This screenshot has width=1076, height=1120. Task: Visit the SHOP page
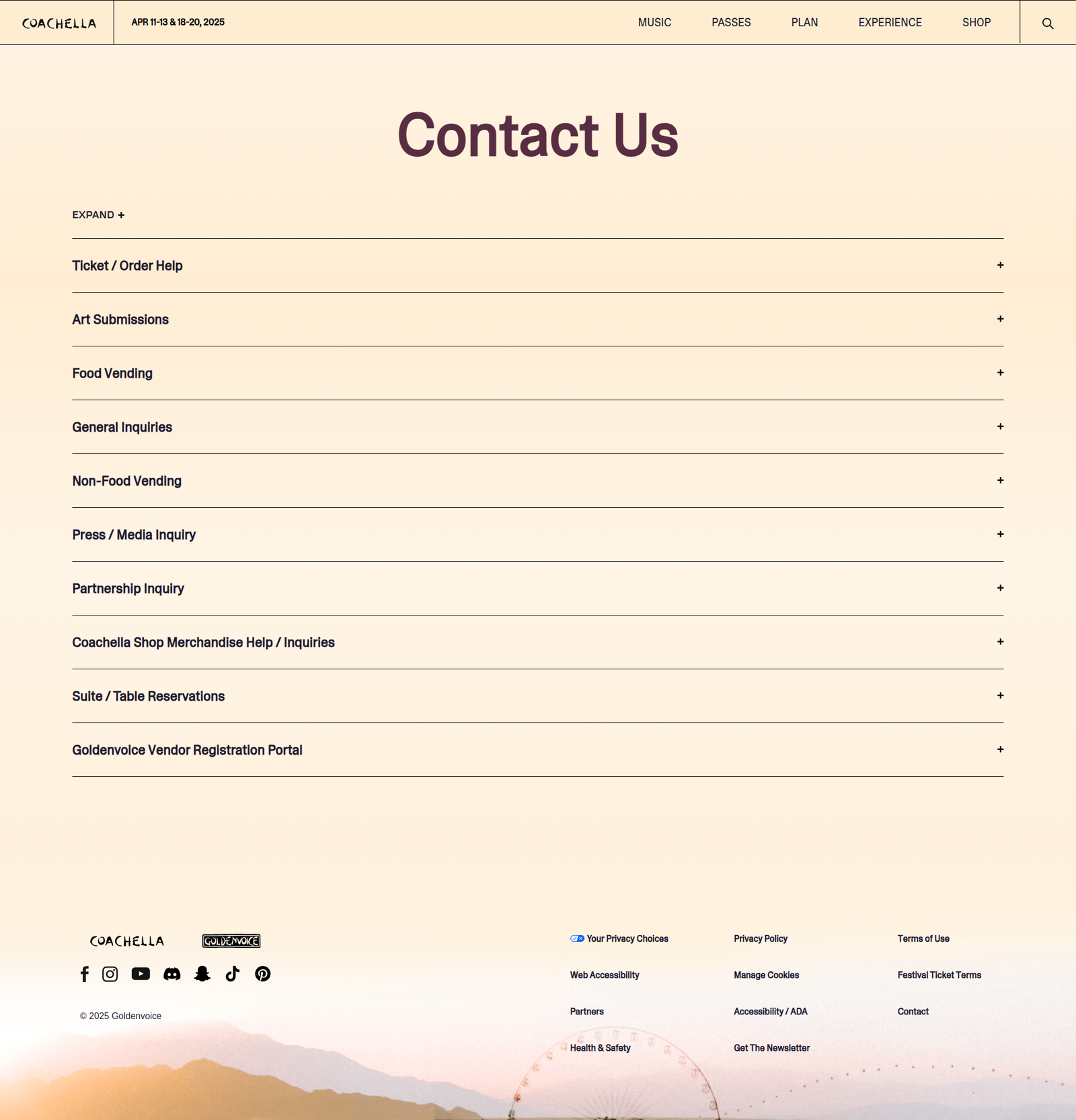(976, 22)
